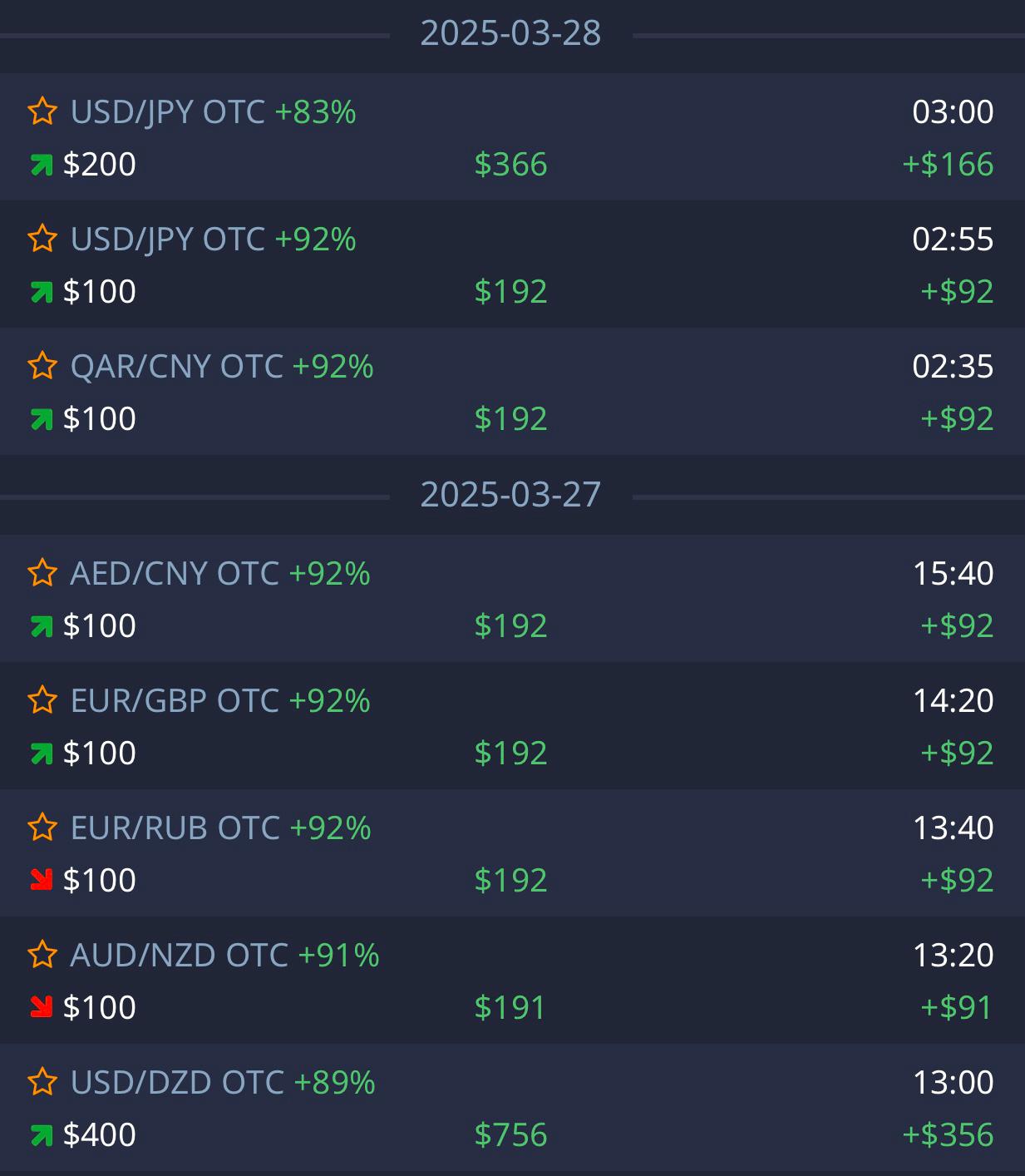
Task: Favorite the EUR/RUB OTC pair
Action: tap(42, 828)
